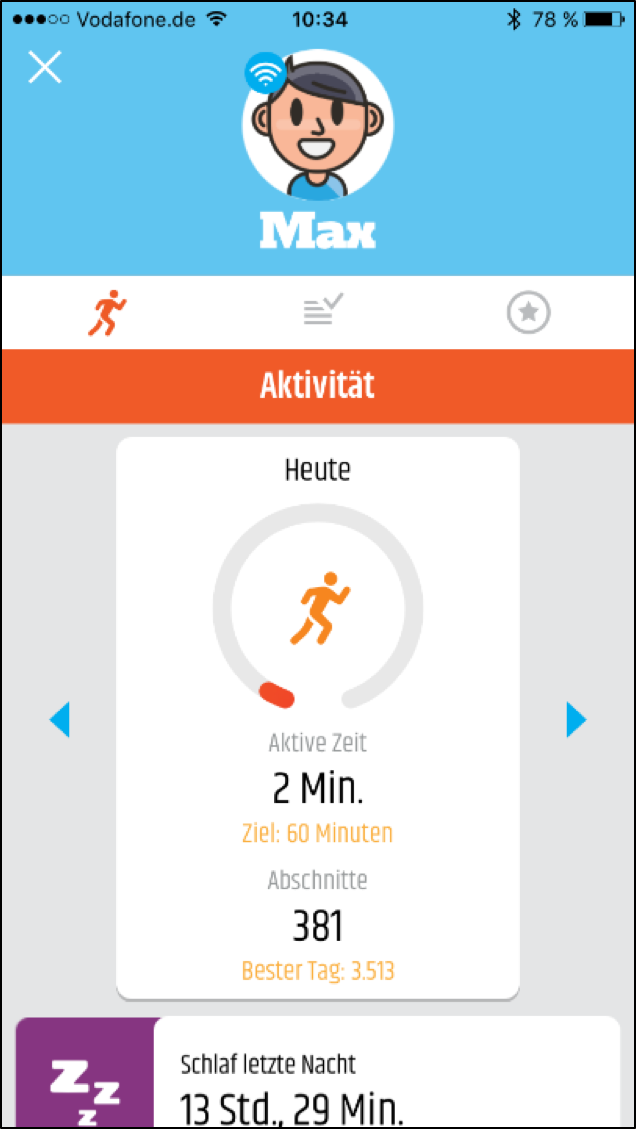Open the Heute activity card
636x1129 pixels.
(318, 717)
